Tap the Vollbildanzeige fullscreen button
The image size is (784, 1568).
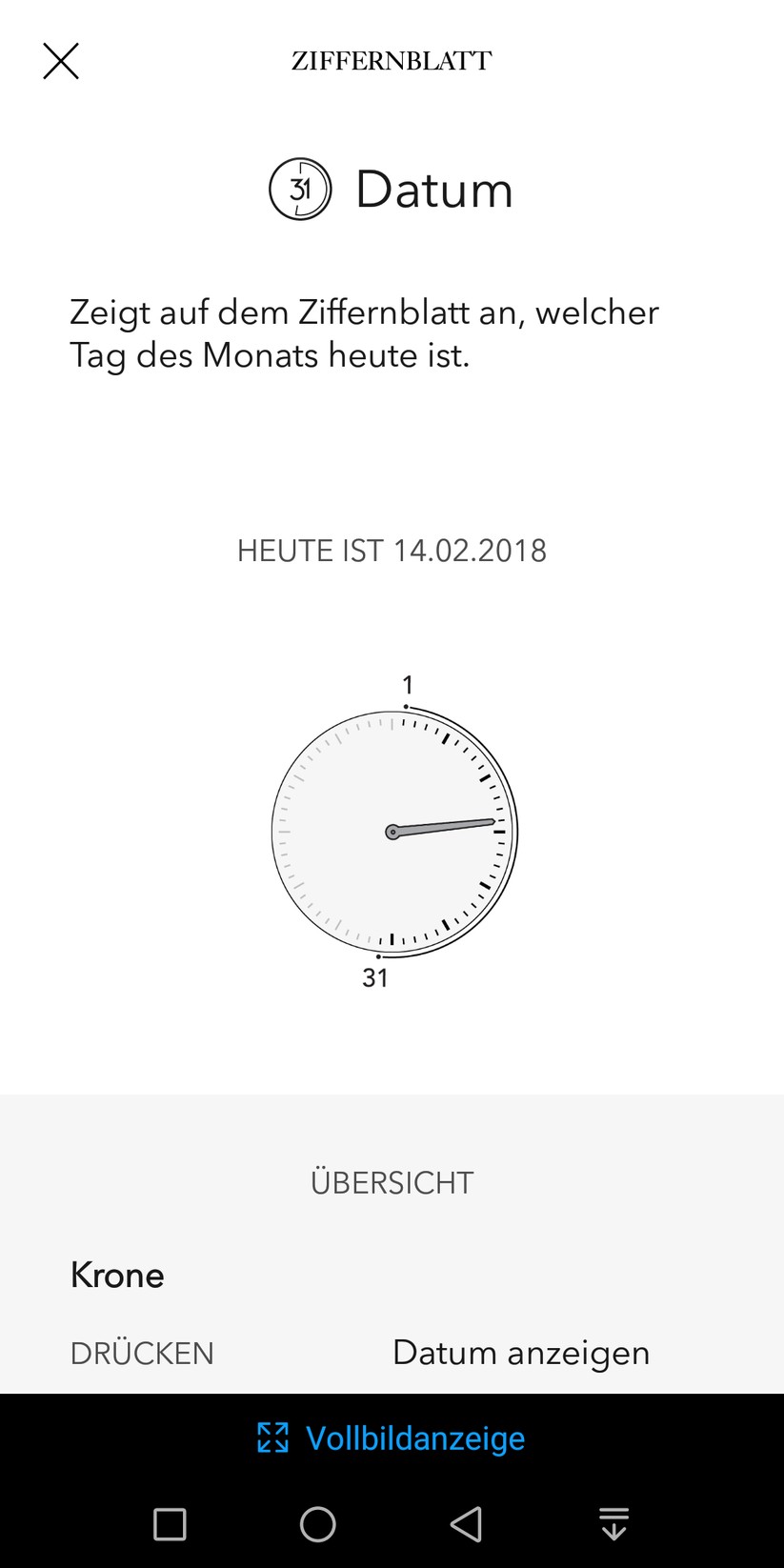(392, 1437)
